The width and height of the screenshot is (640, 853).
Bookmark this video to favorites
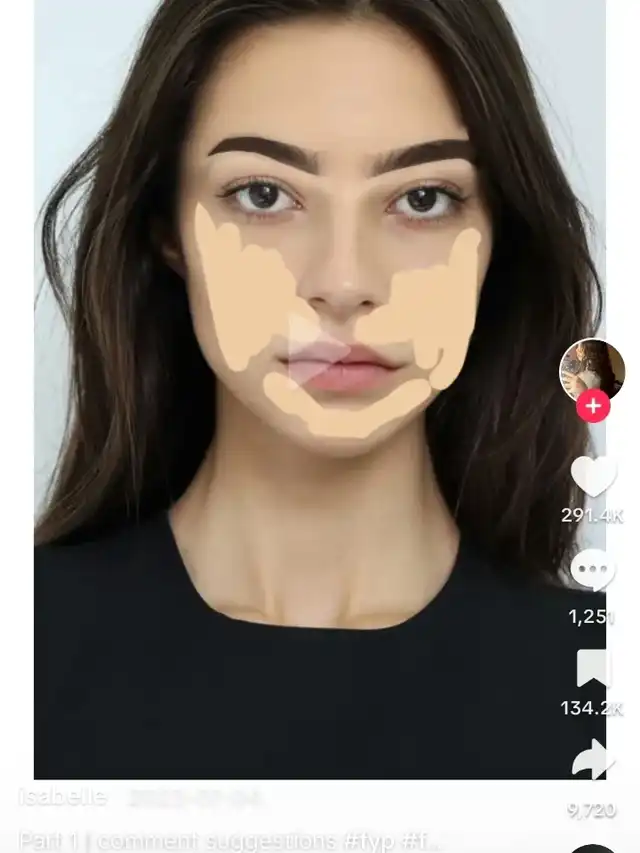[593, 668]
